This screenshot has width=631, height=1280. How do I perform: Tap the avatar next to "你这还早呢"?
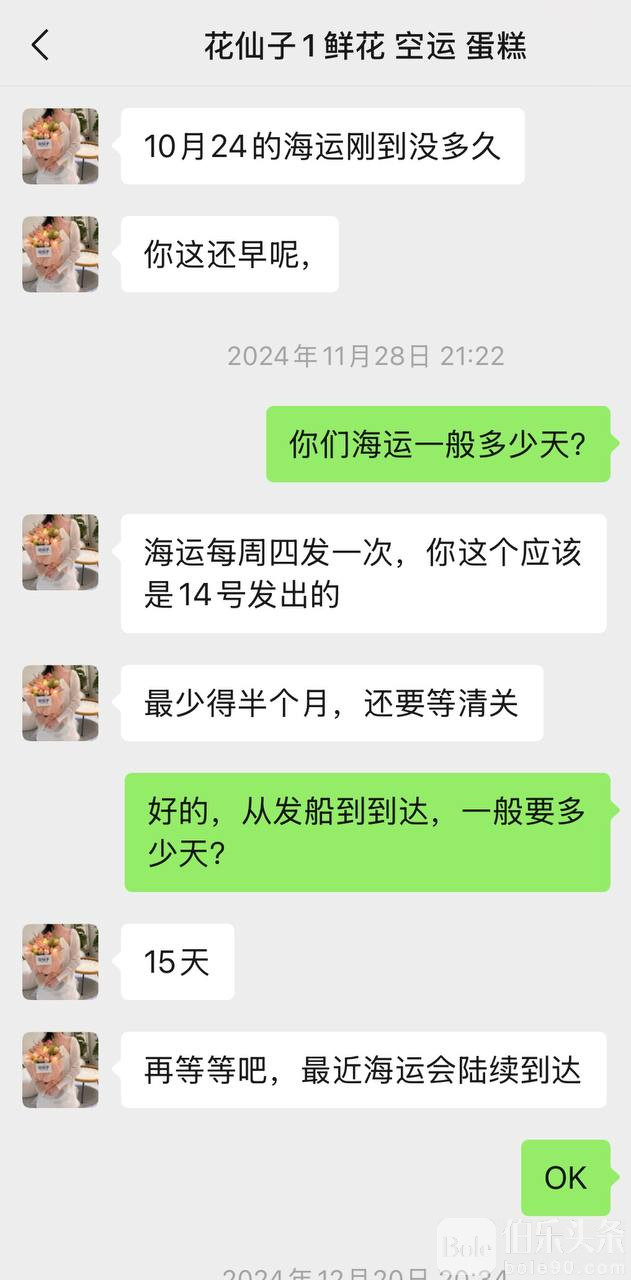(x=60, y=254)
